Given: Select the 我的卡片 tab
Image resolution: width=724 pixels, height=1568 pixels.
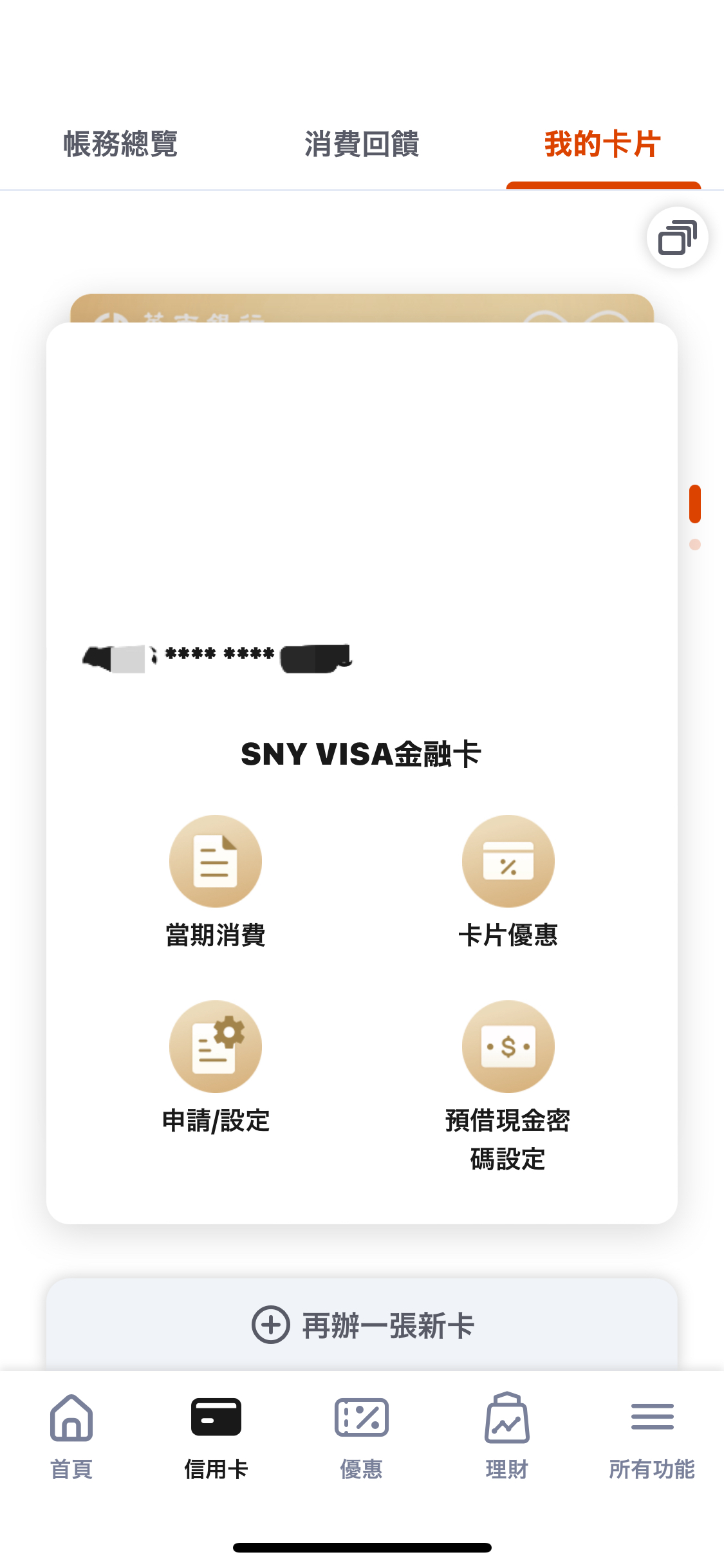Looking at the screenshot, I should tap(603, 144).
